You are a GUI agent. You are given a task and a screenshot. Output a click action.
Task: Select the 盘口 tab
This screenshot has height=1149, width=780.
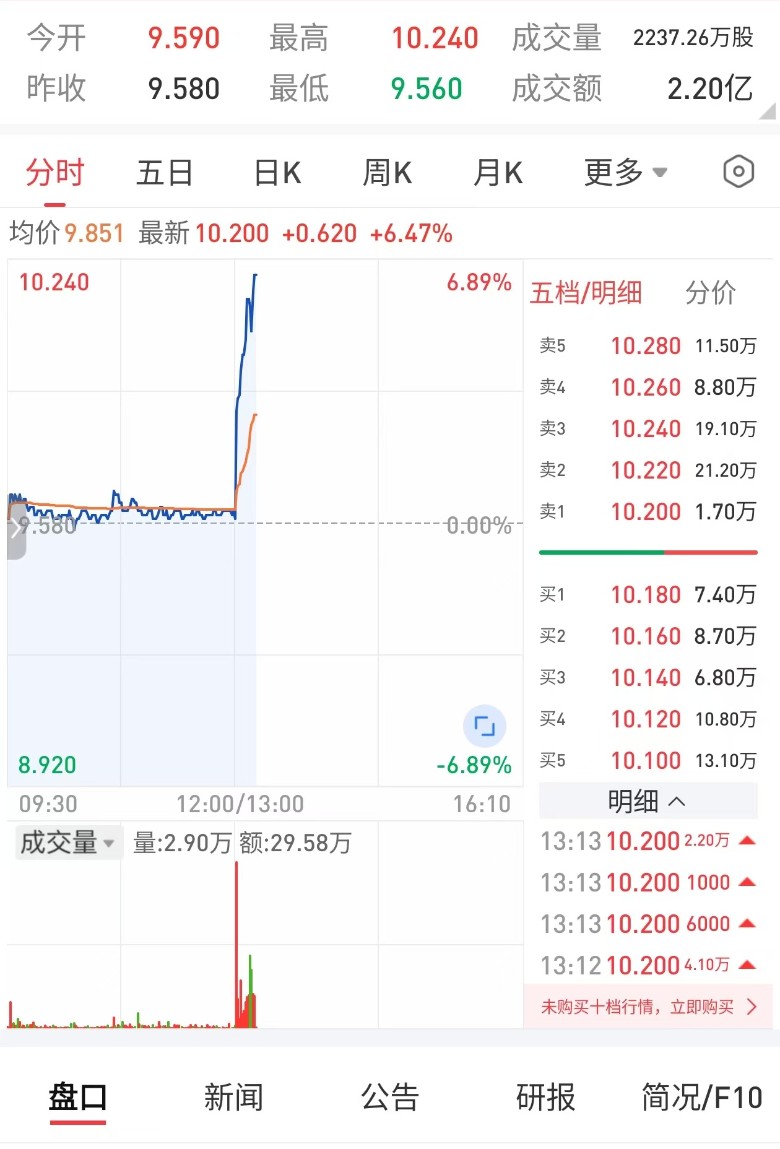pos(78,1097)
